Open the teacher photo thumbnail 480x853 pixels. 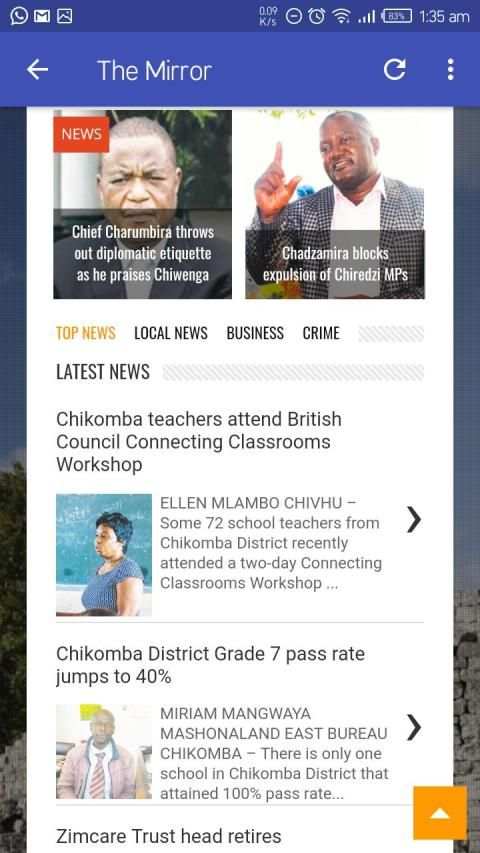coord(104,555)
